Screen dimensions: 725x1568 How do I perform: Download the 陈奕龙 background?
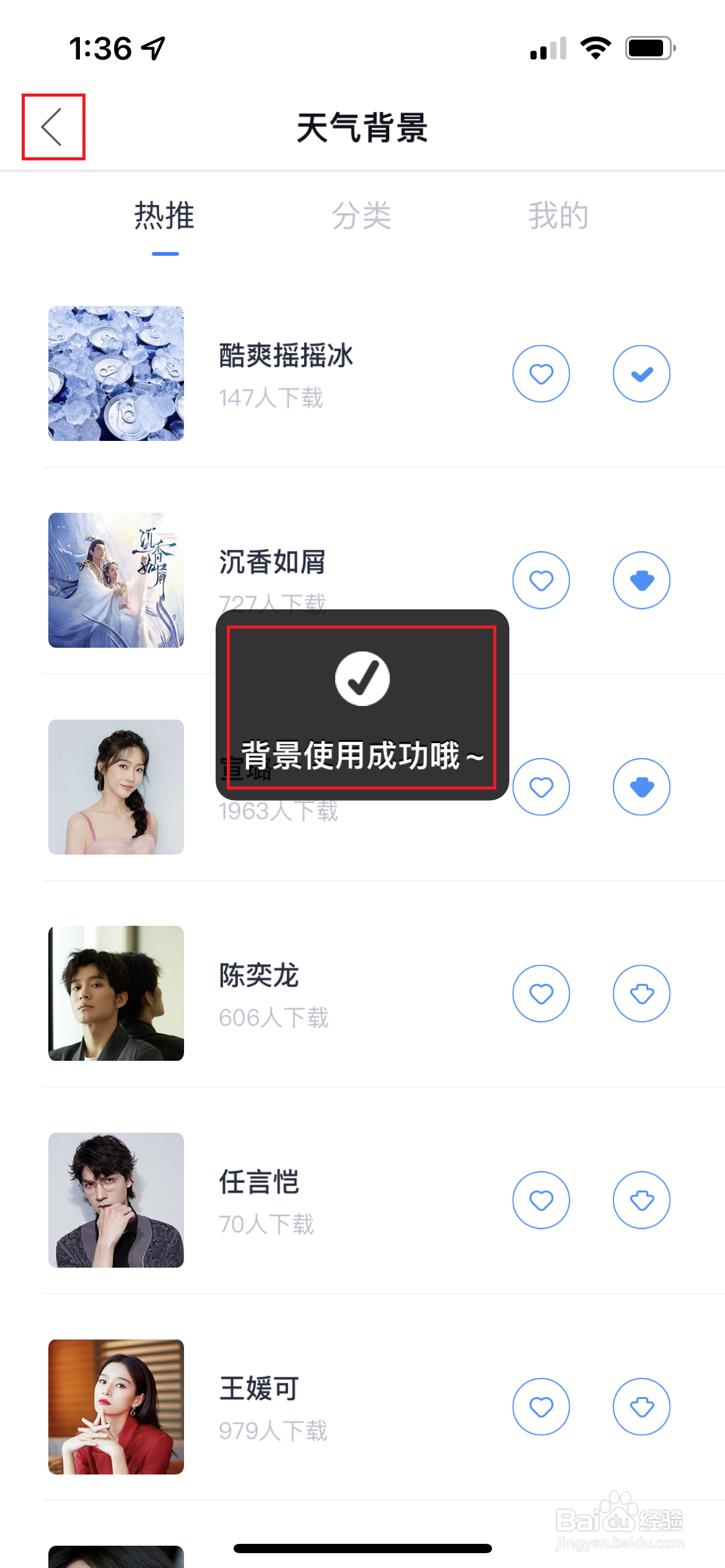pyautogui.click(x=641, y=993)
